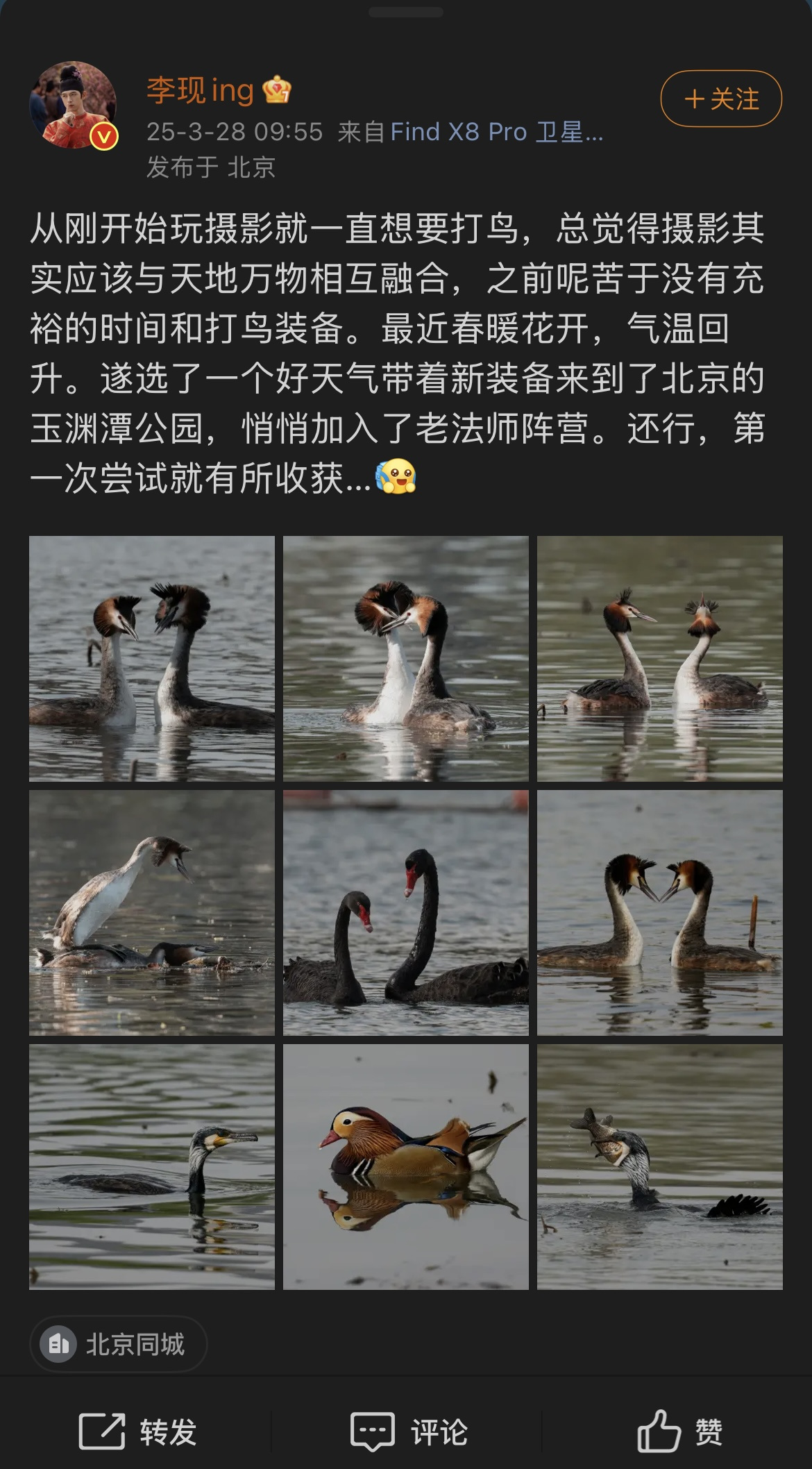Open the Find X8 Pro source link
The image size is (812, 1469).
pyautogui.click(x=496, y=132)
